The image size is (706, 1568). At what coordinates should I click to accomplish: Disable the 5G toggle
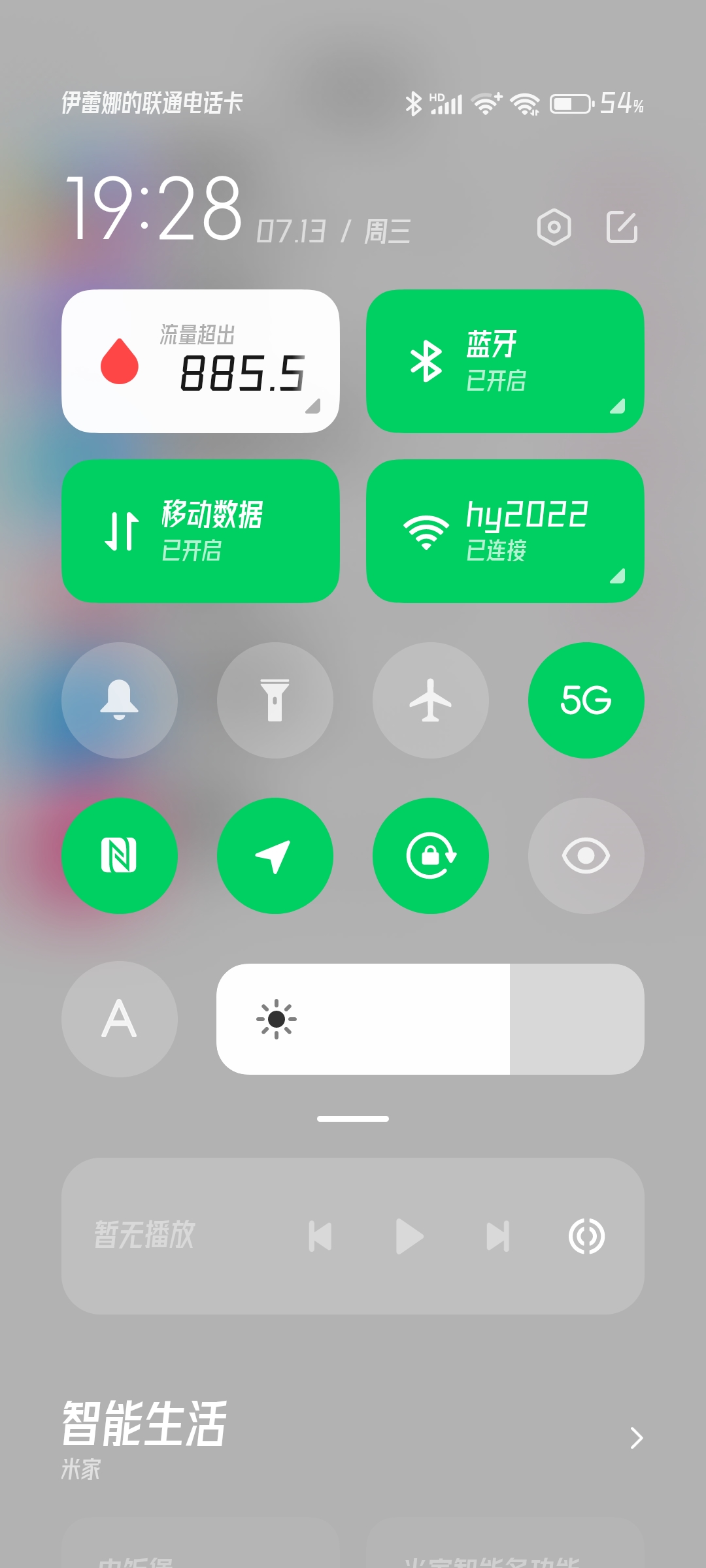coord(586,700)
